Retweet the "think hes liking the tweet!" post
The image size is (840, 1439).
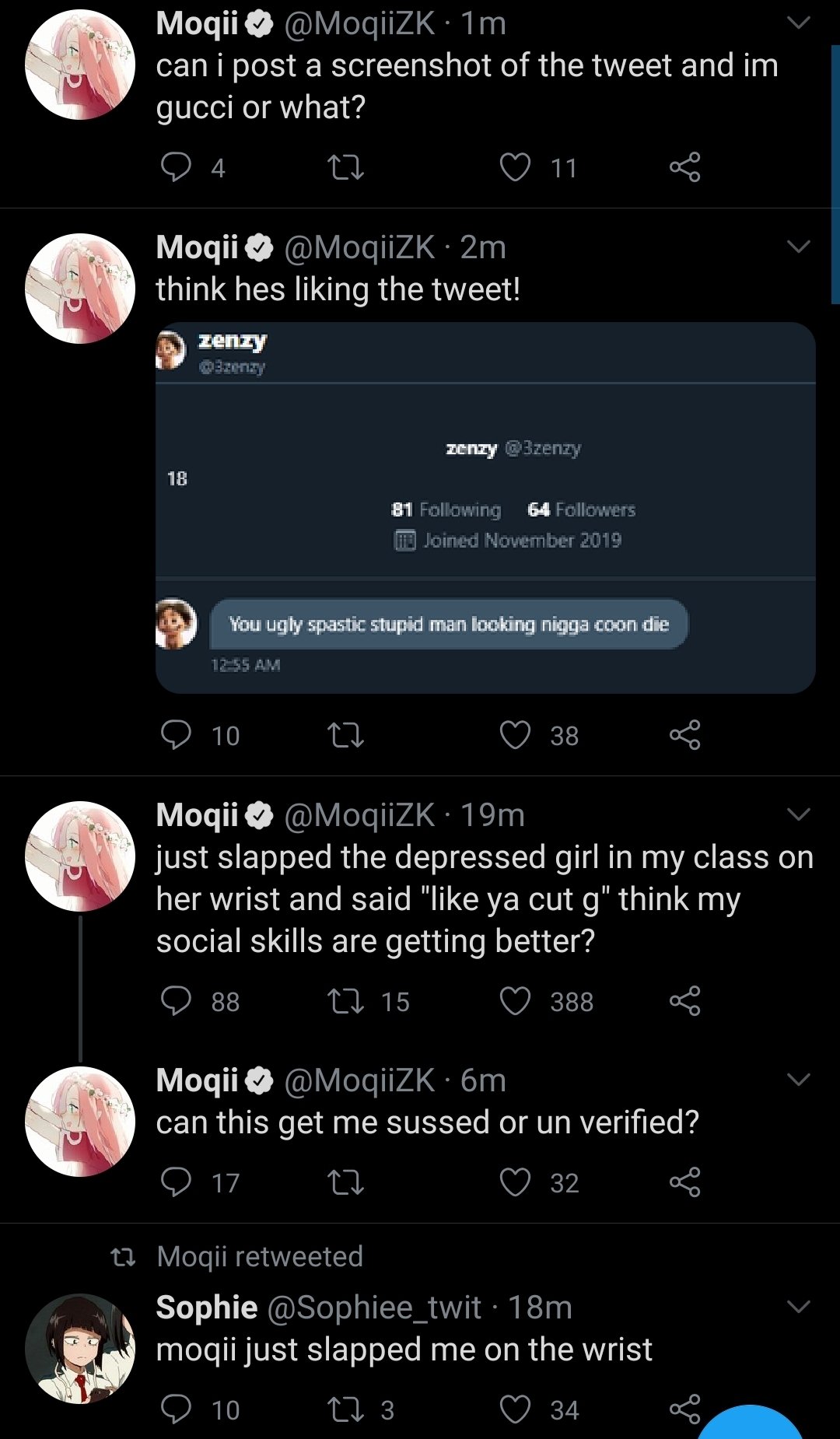345,735
